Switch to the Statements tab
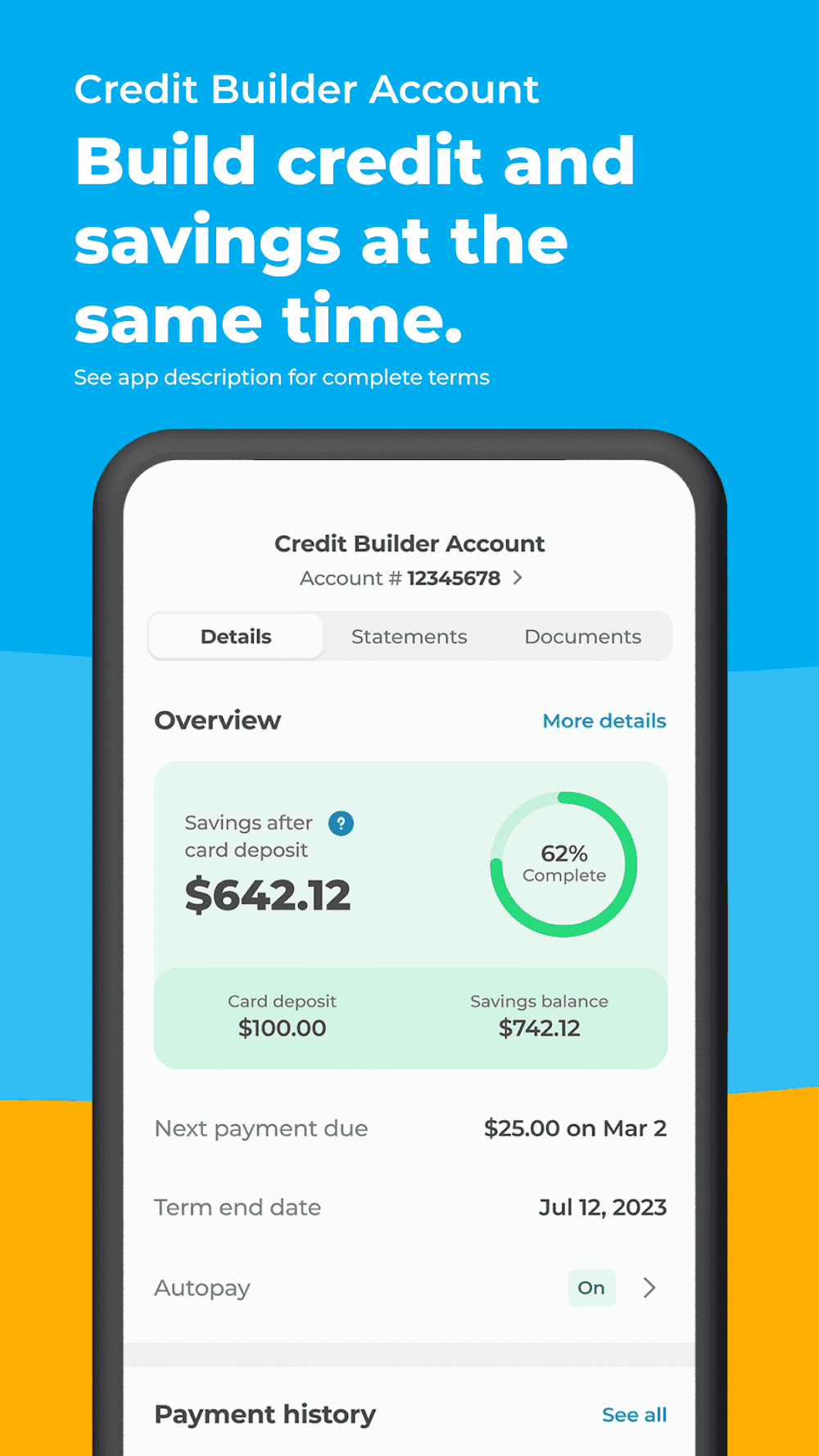 [x=409, y=636]
